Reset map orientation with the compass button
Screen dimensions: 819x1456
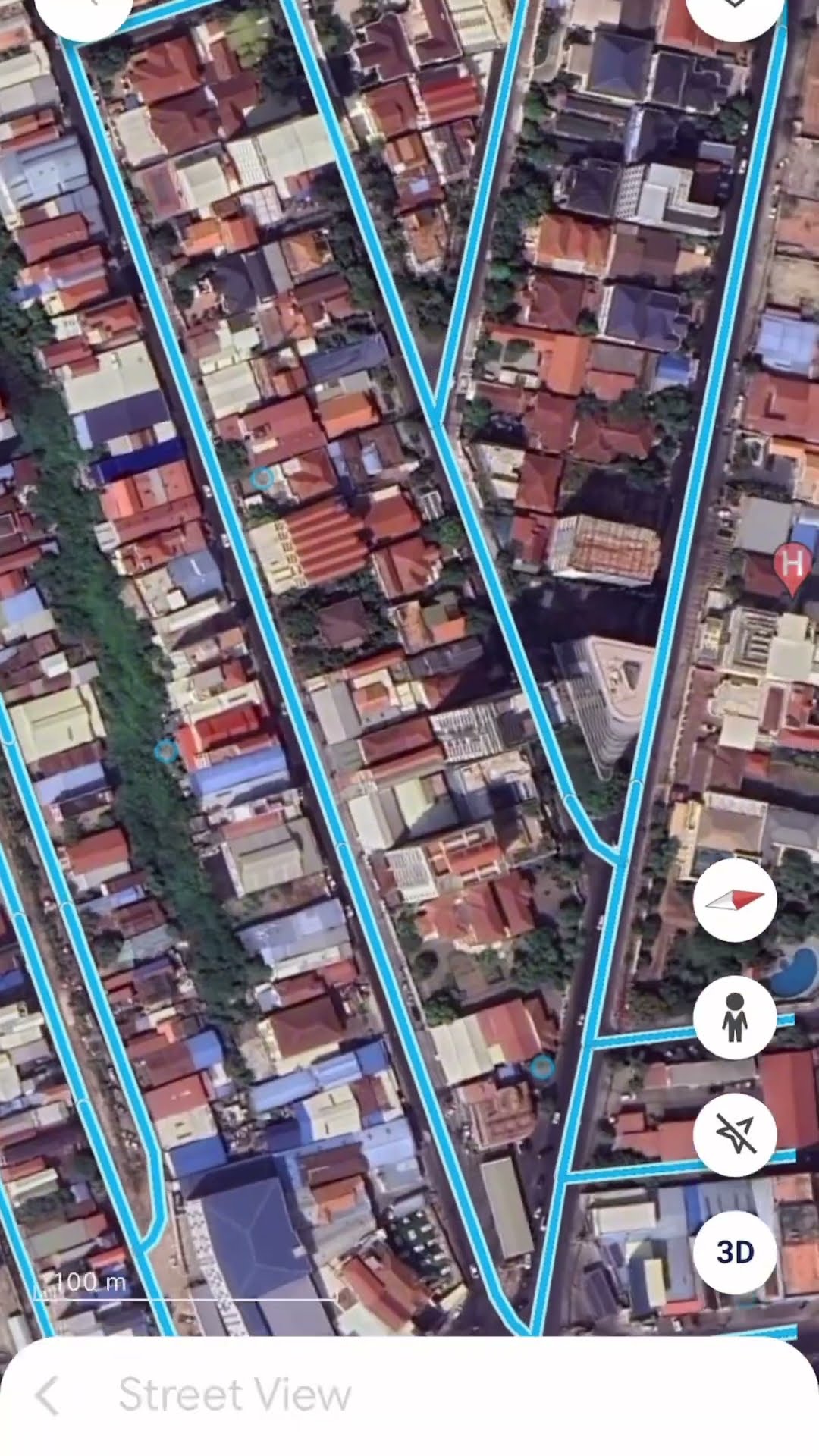(734, 900)
